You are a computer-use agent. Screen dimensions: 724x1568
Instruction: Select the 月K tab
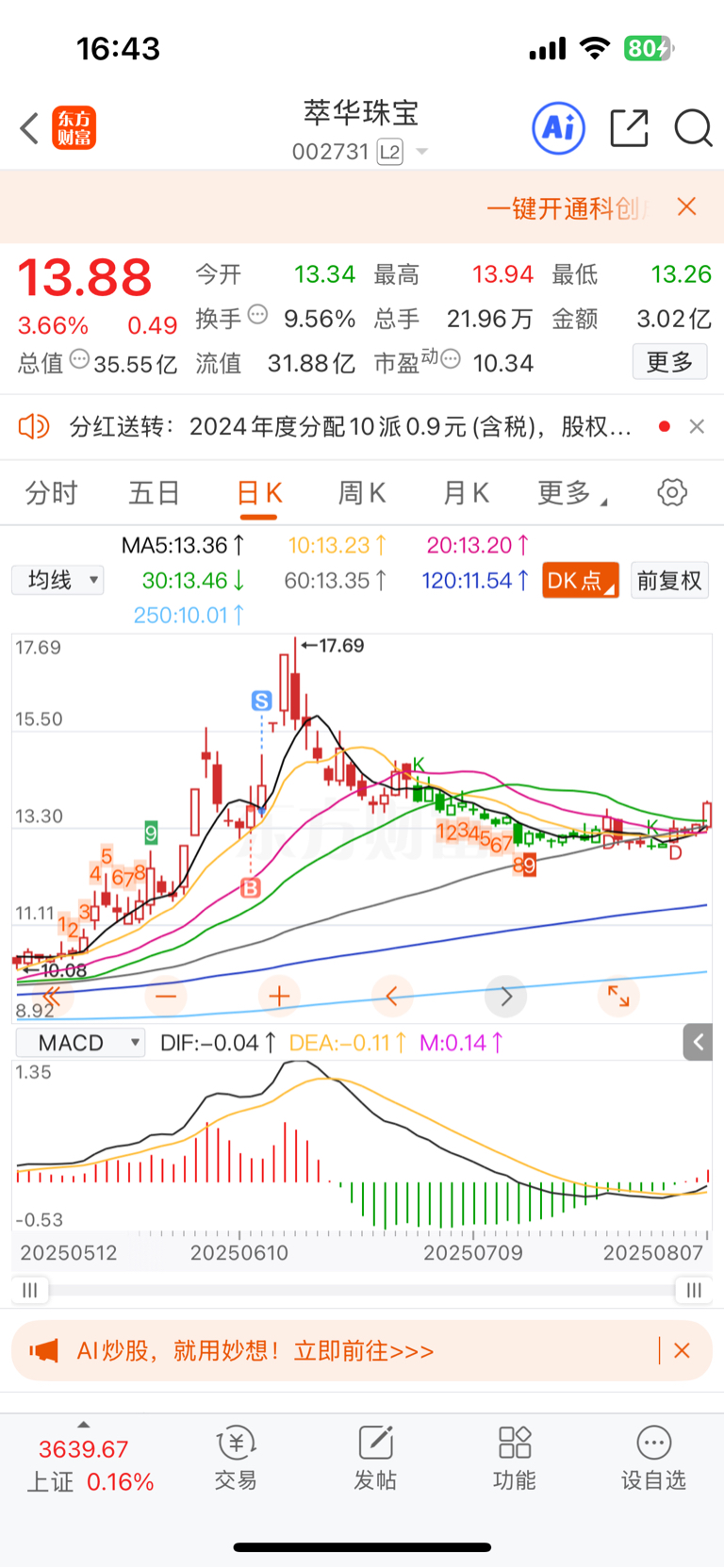point(466,492)
